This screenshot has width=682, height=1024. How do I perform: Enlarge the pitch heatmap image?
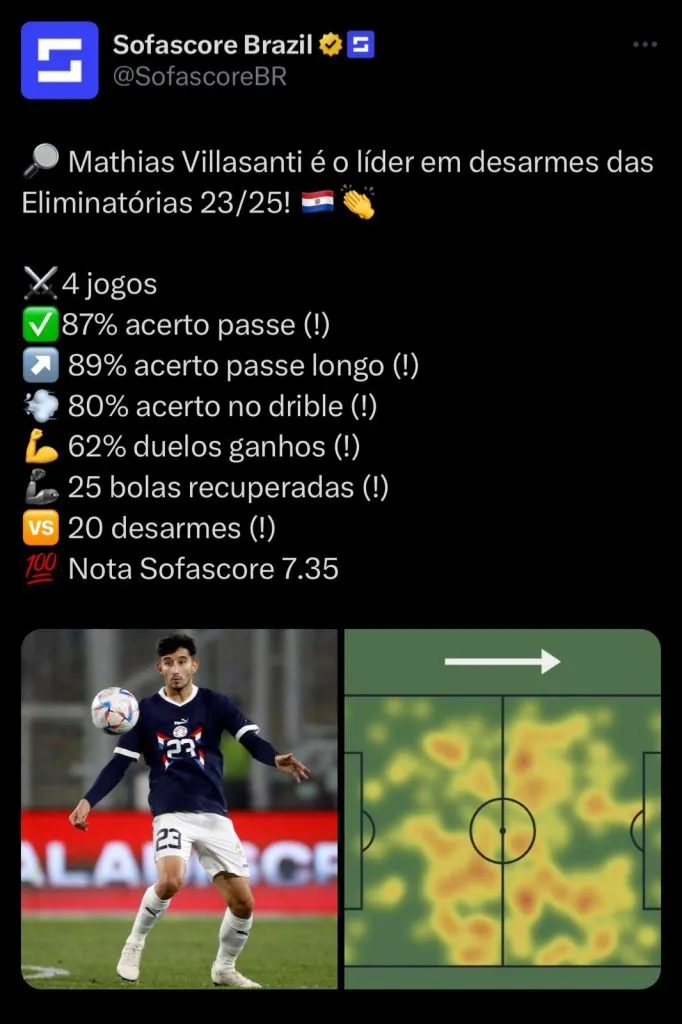point(502,808)
